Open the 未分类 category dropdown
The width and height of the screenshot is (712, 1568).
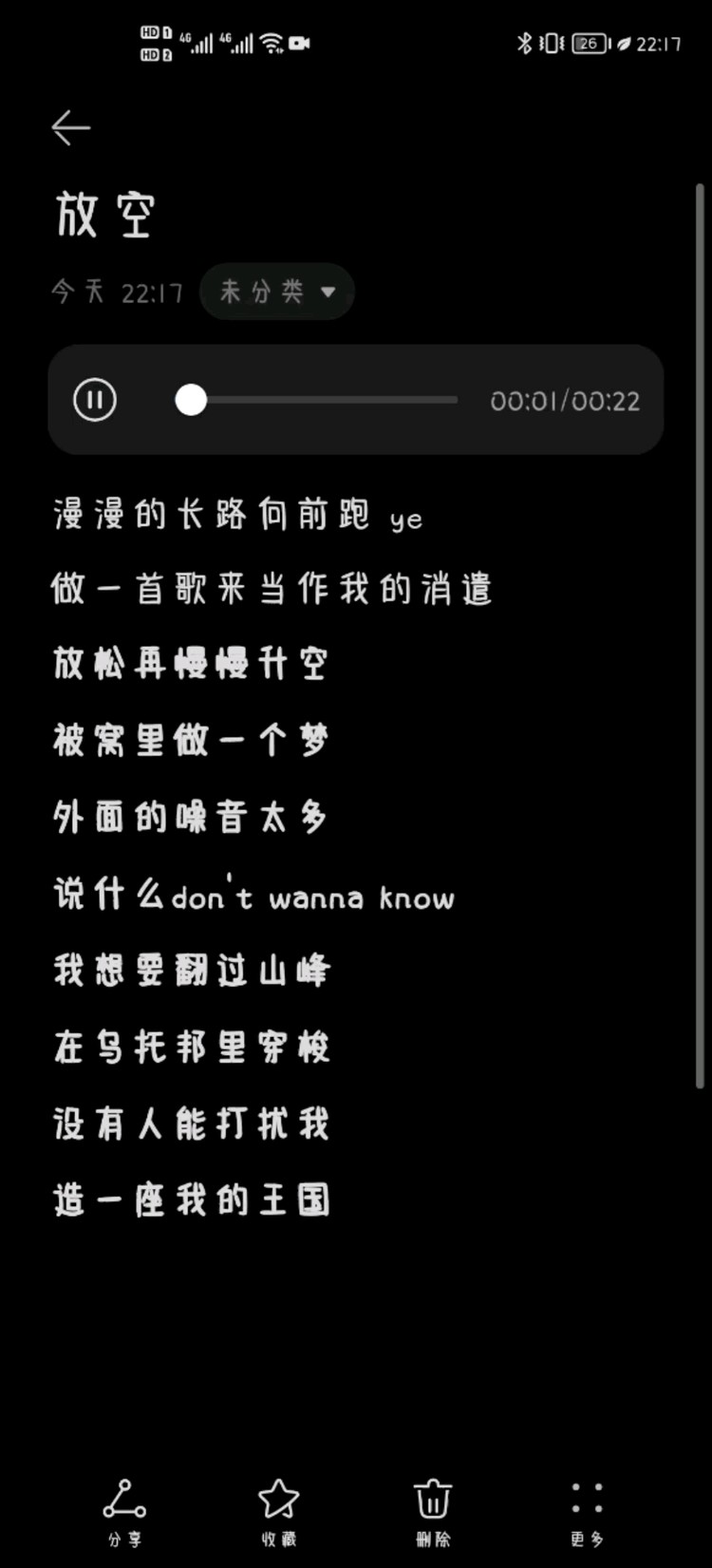pyautogui.click(x=277, y=292)
